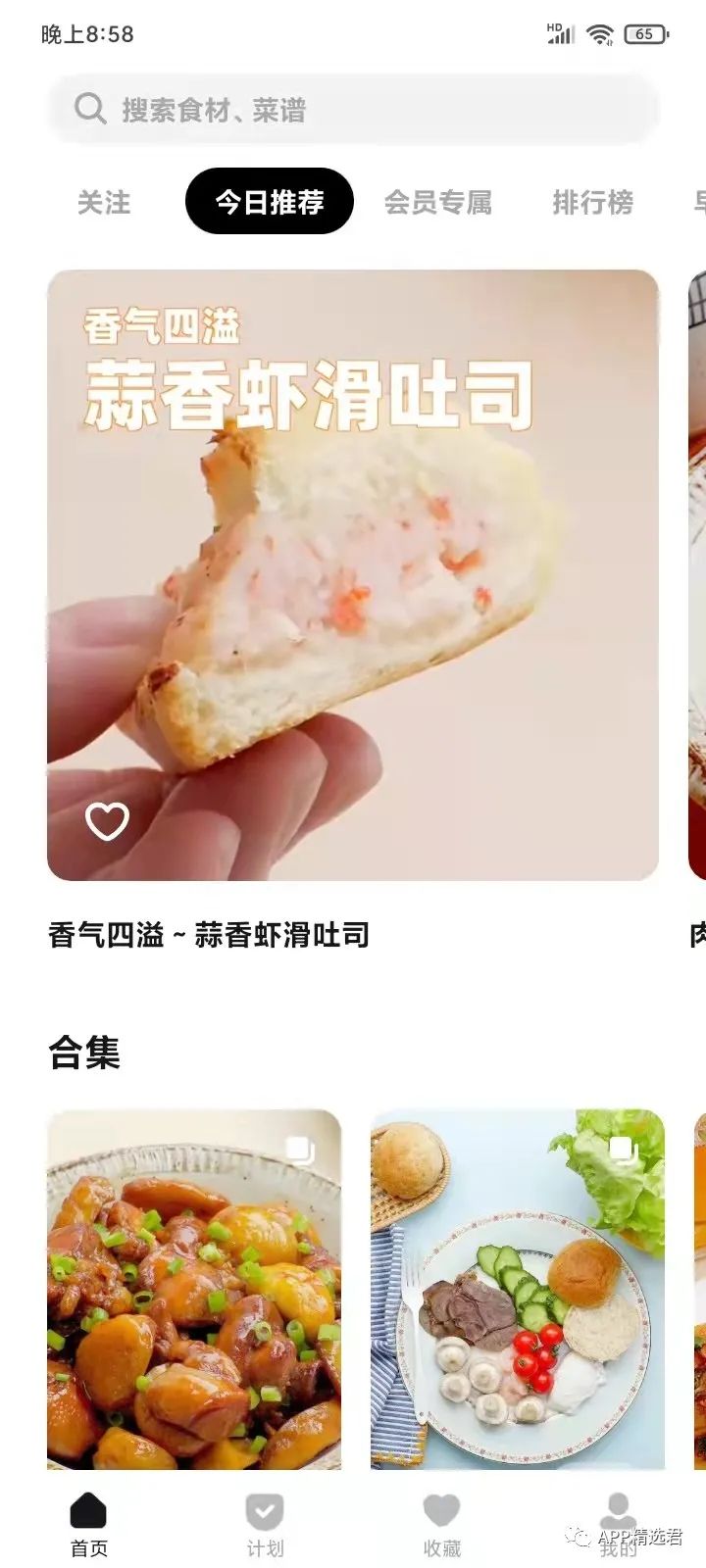The image size is (706, 1568).
Task: Go to the 首页 bottom tab
Action: (x=88, y=1525)
